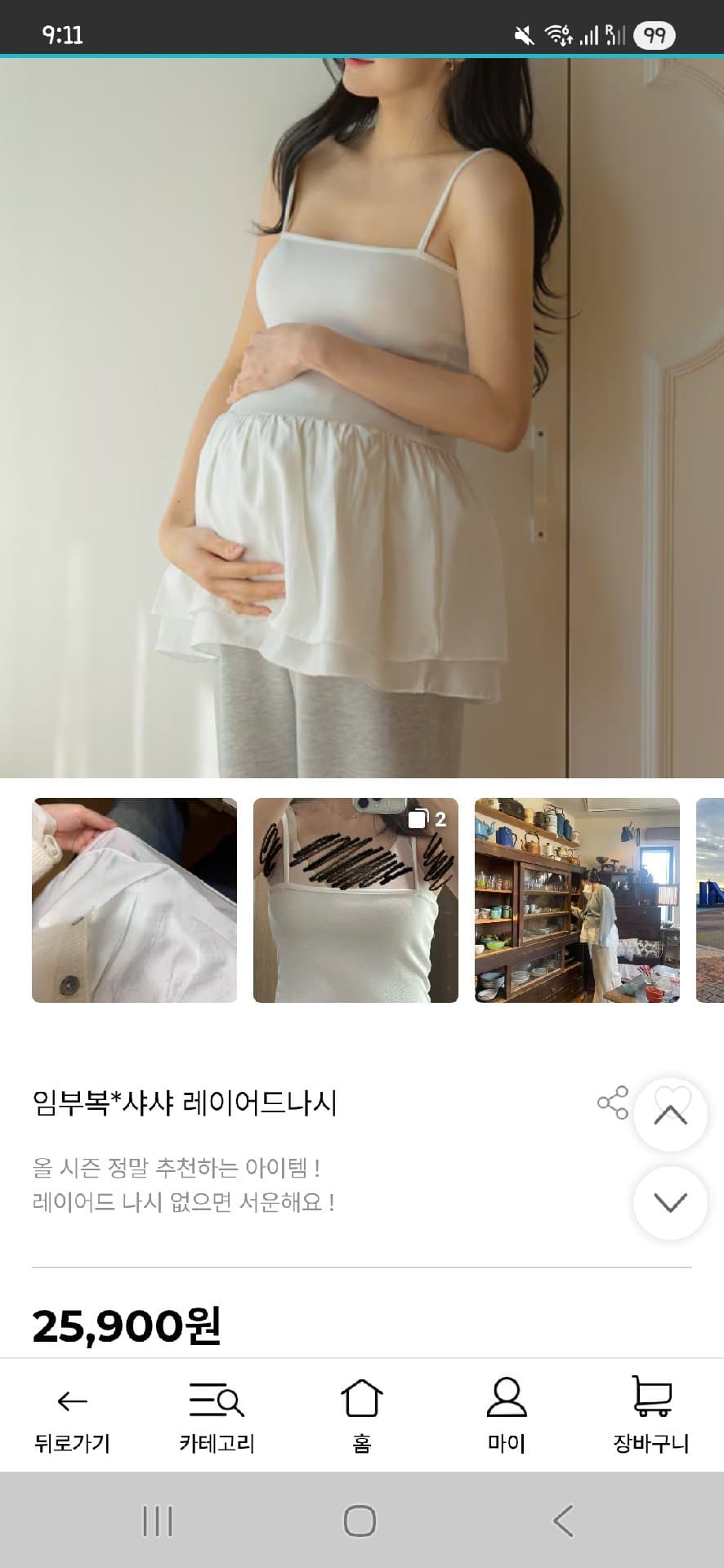Open the 장바구니 cart
724x1568 pixels.
pos(651,1416)
